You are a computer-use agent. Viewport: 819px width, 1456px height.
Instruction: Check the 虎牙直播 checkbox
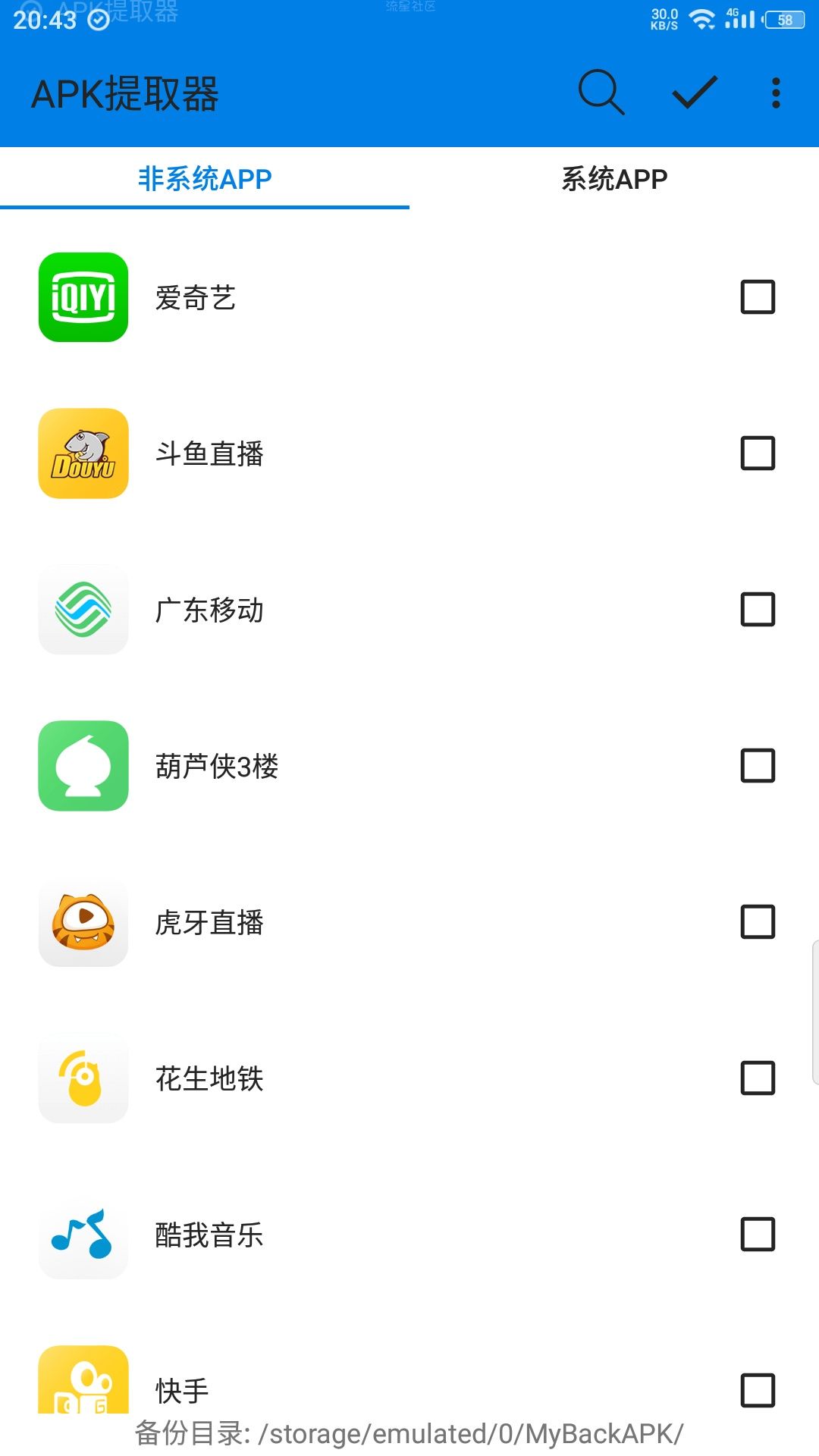pyautogui.click(x=758, y=922)
